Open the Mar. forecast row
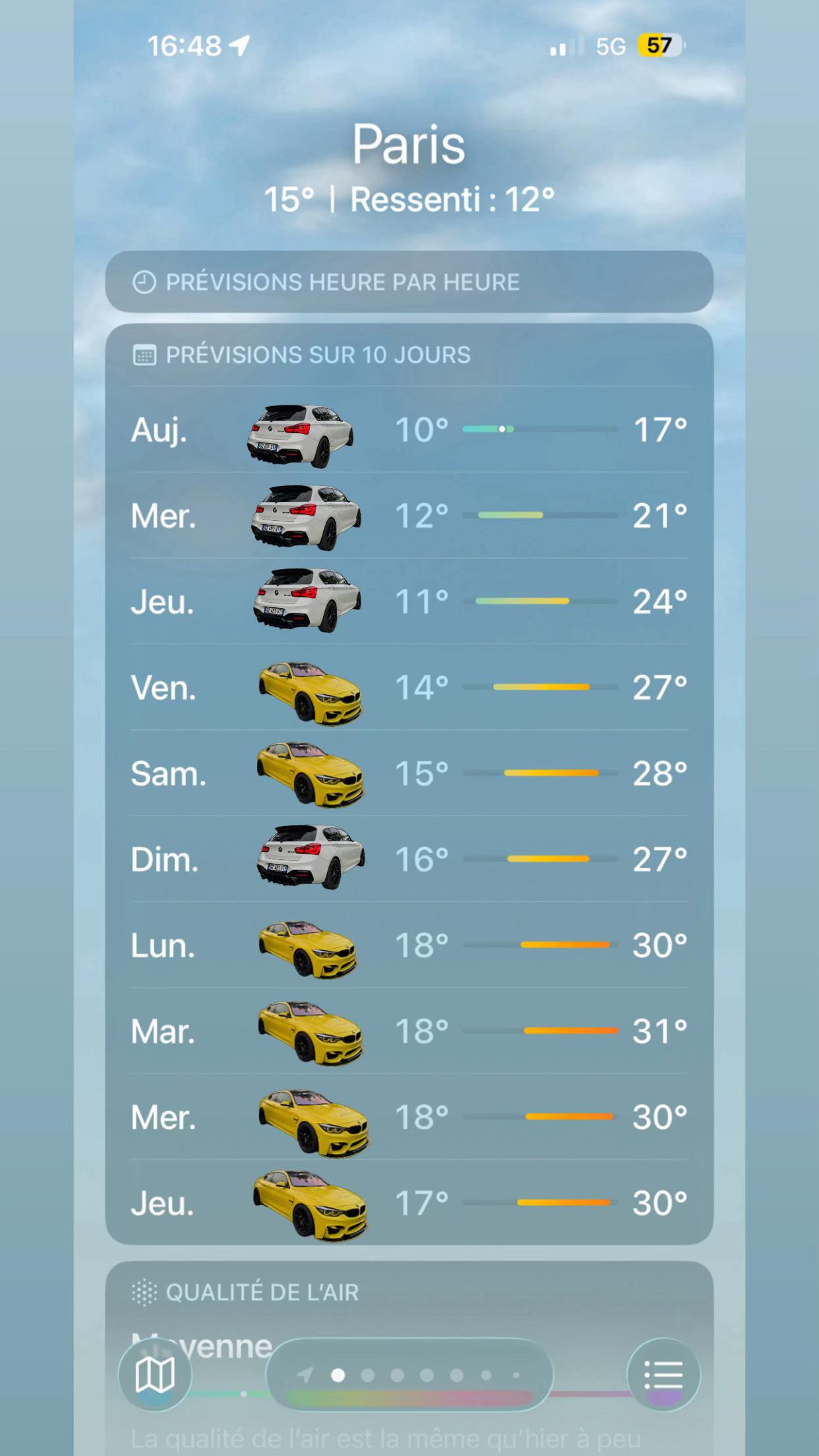The width and height of the screenshot is (819, 1456). click(x=409, y=1031)
